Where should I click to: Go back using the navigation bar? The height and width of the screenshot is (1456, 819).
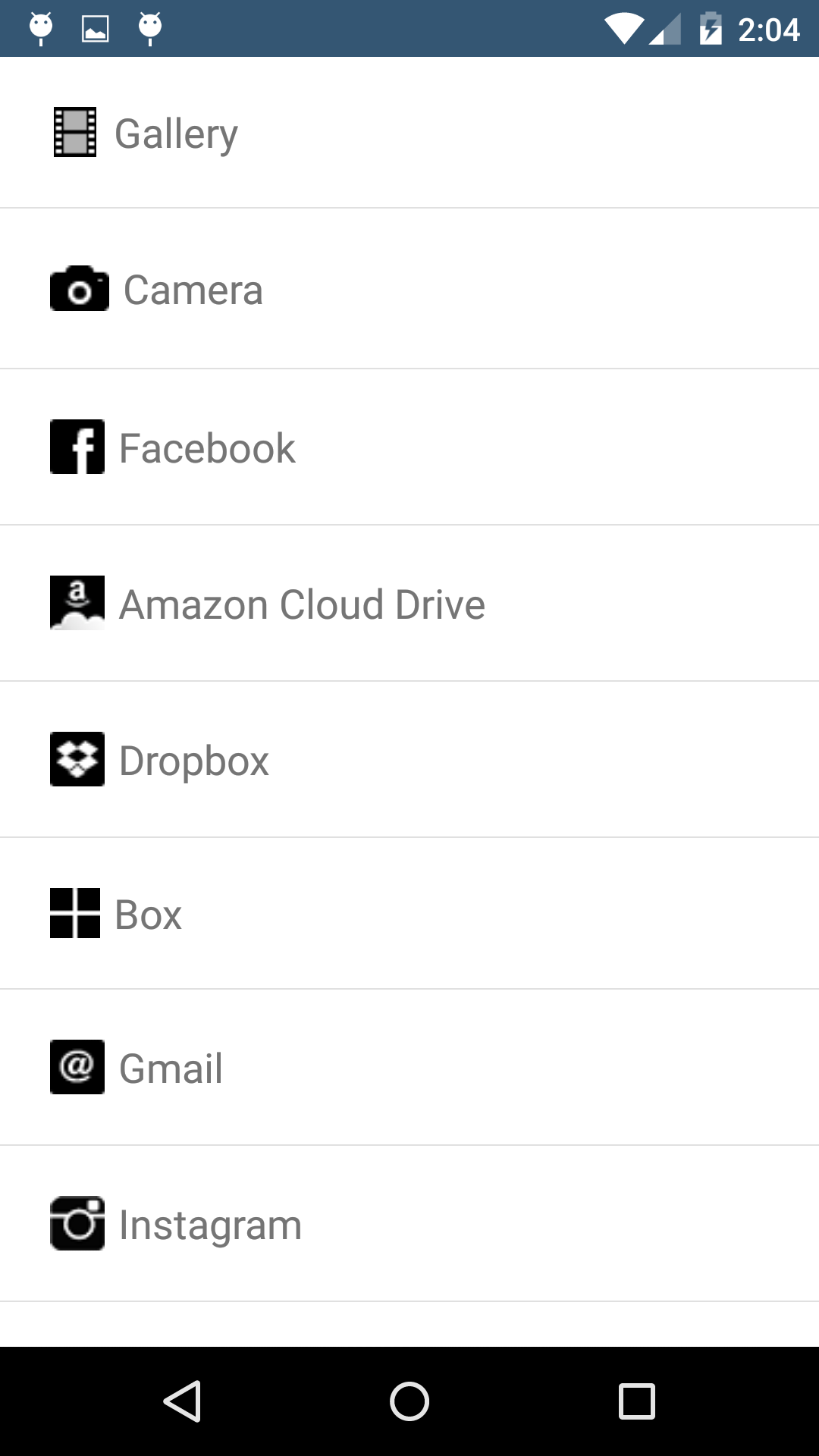pos(182,1401)
